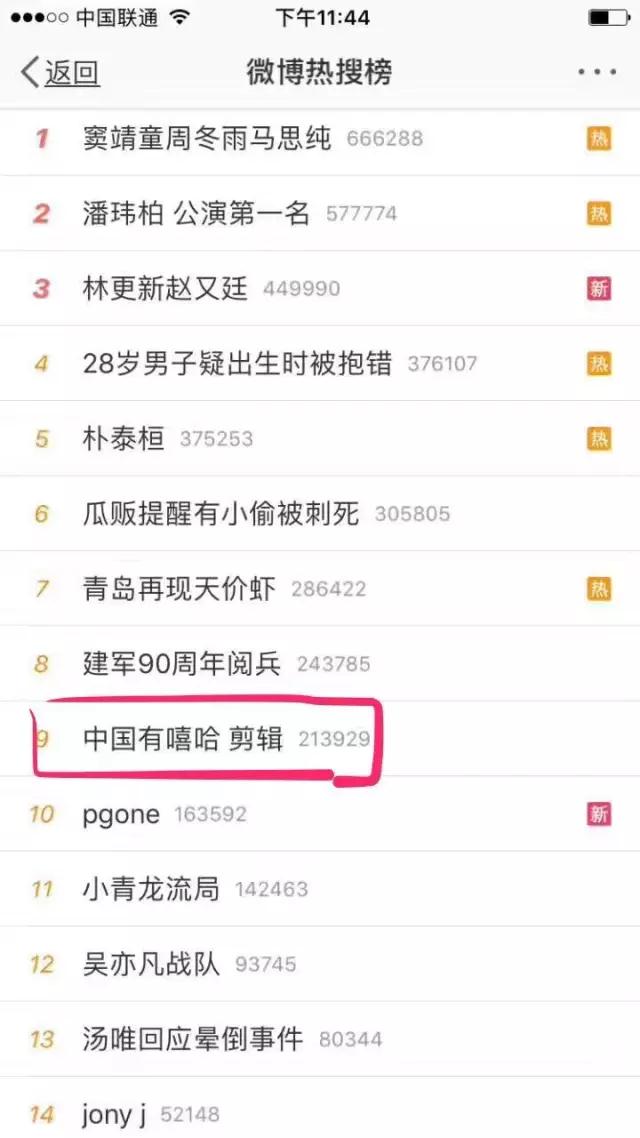View the 小青龙流局 hot search
The image size is (640, 1138).
point(152,889)
